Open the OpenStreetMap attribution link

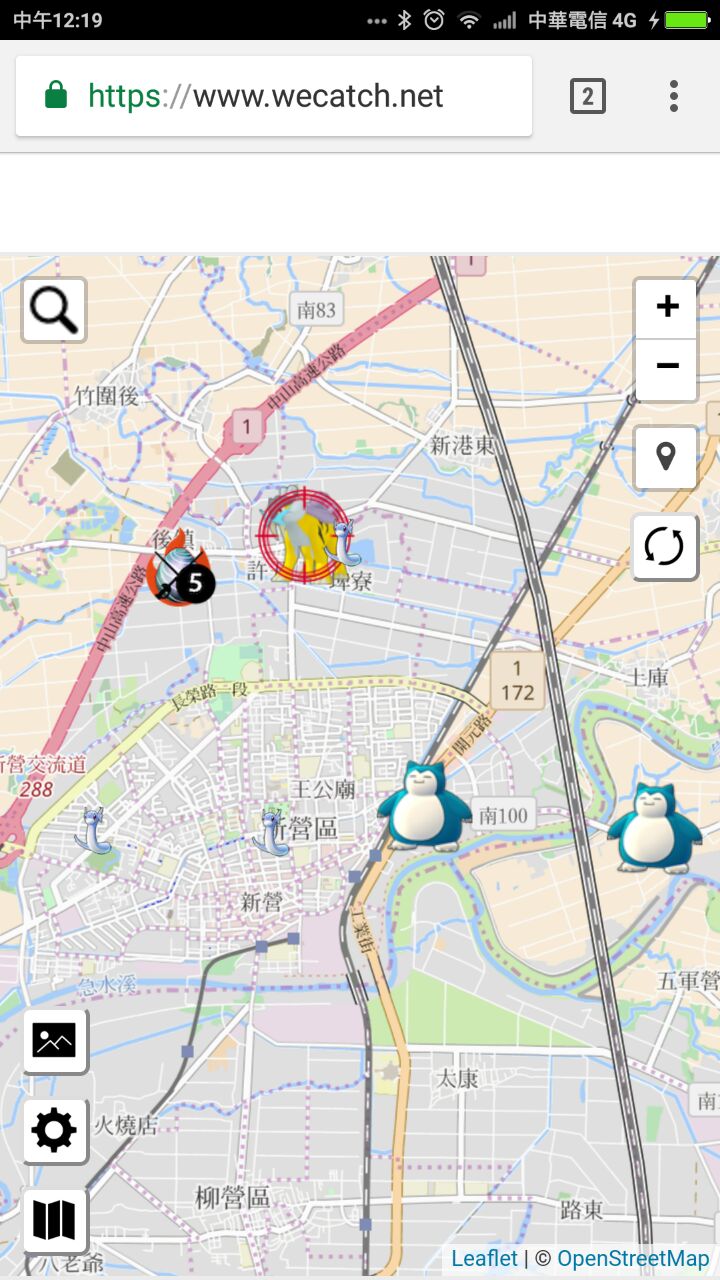pyautogui.click(x=632, y=1259)
